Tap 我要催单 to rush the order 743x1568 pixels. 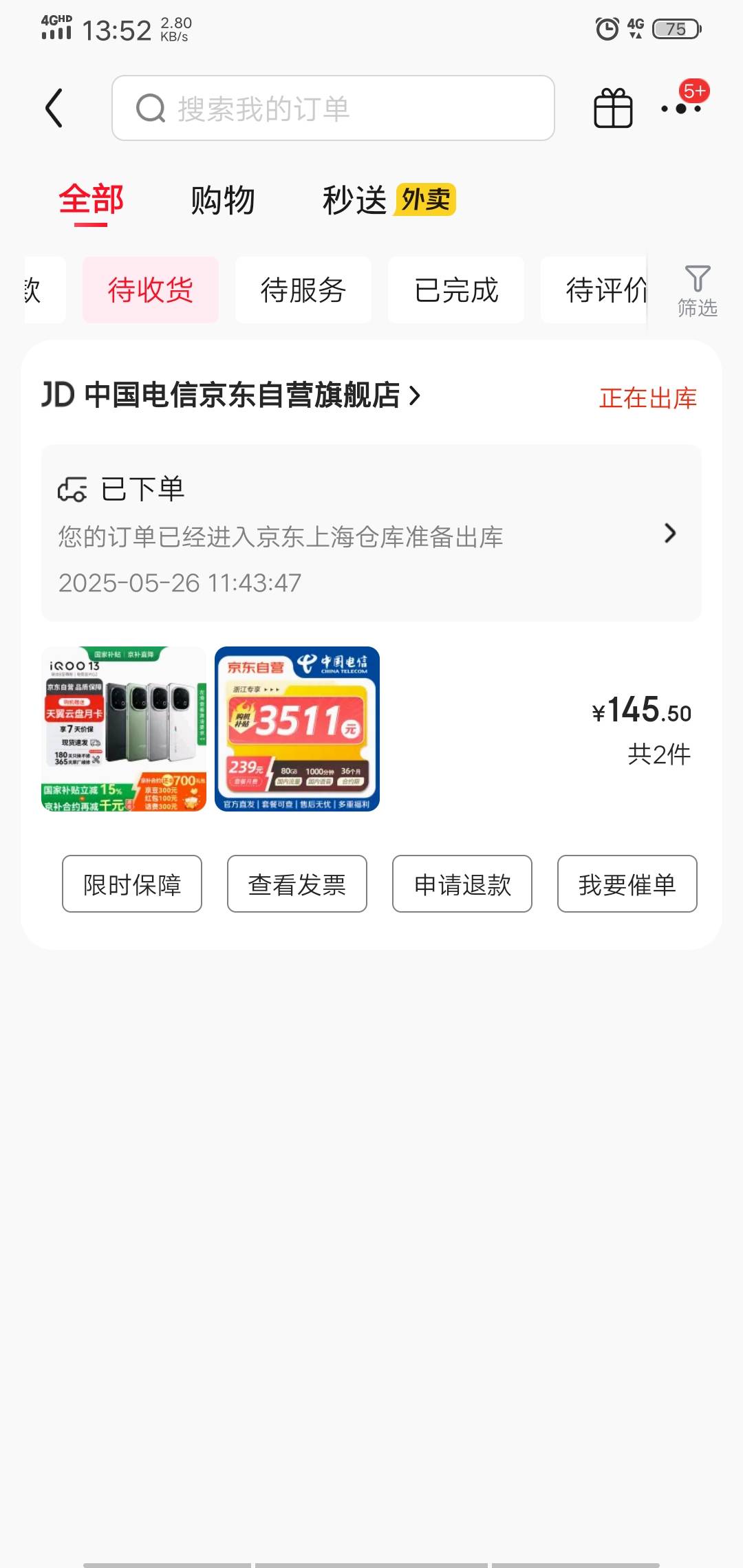tap(627, 884)
